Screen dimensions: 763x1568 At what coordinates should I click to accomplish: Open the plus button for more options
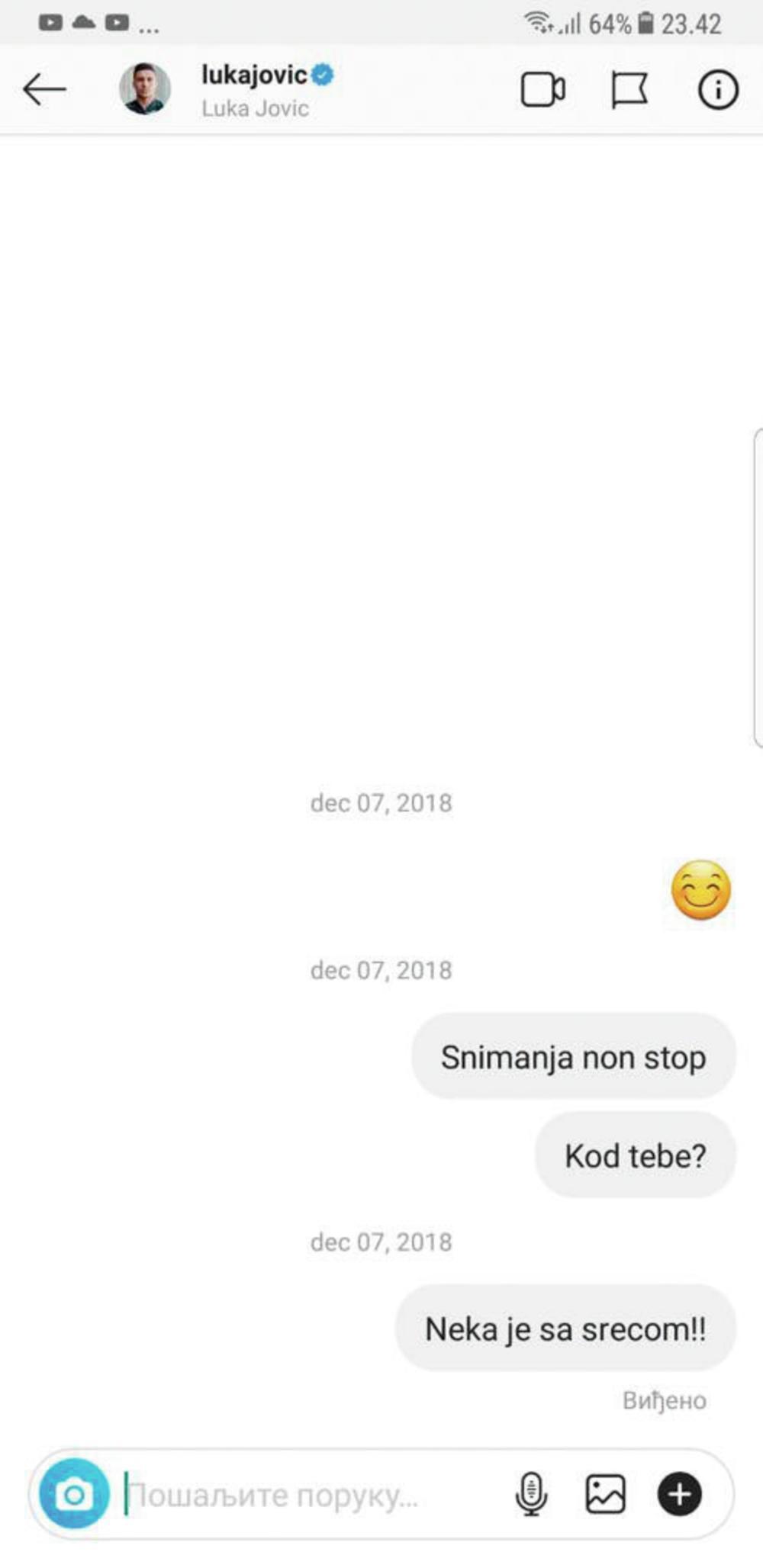[x=679, y=1494]
